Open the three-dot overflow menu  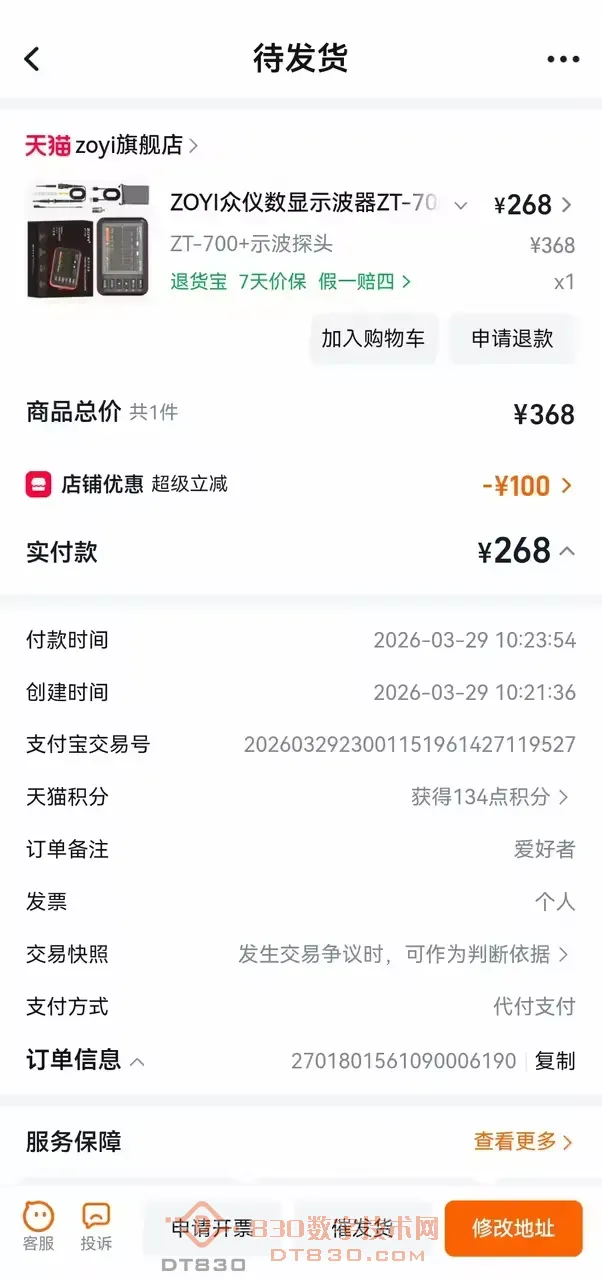563,60
